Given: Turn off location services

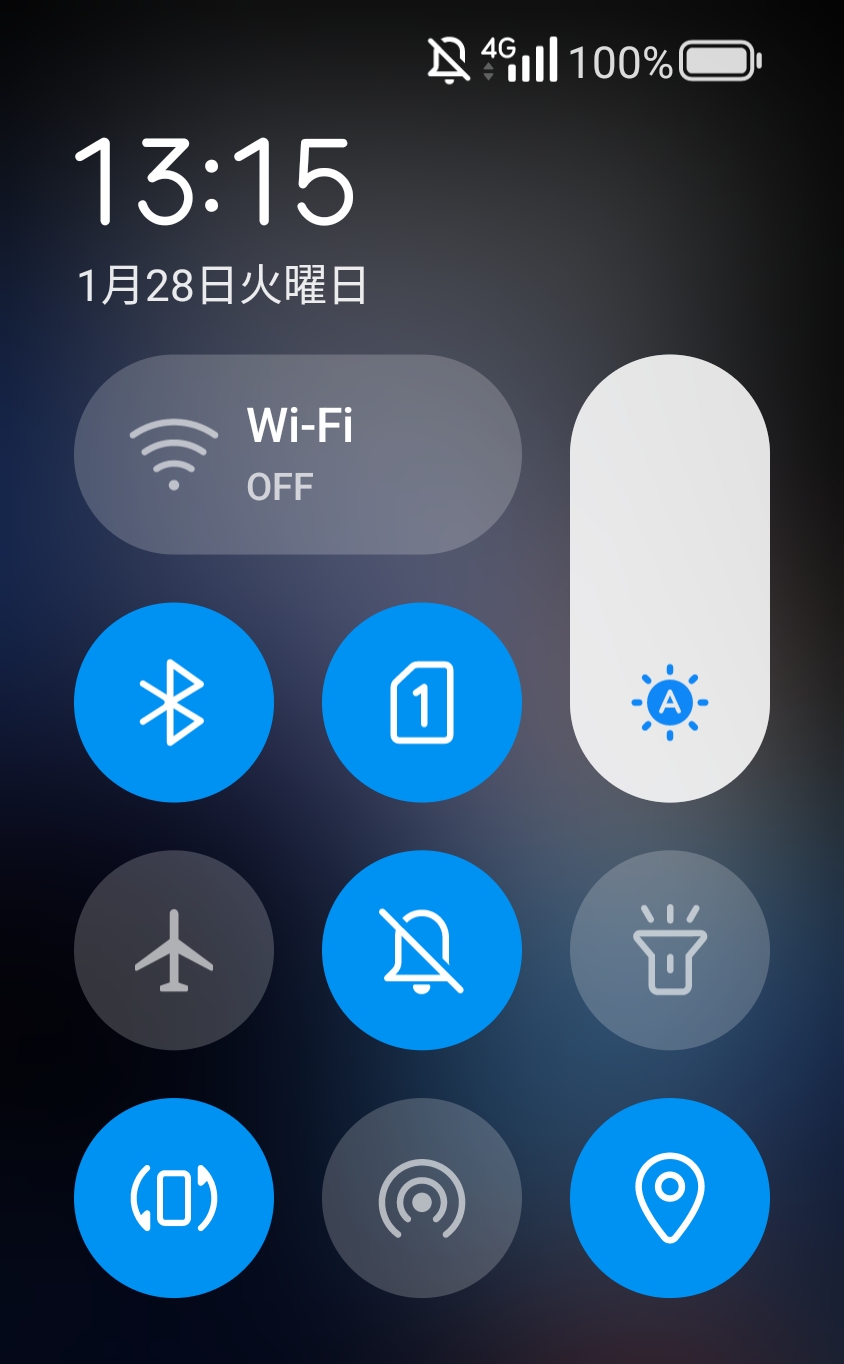Looking at the screenshot, I should (x=669, y=1198).
